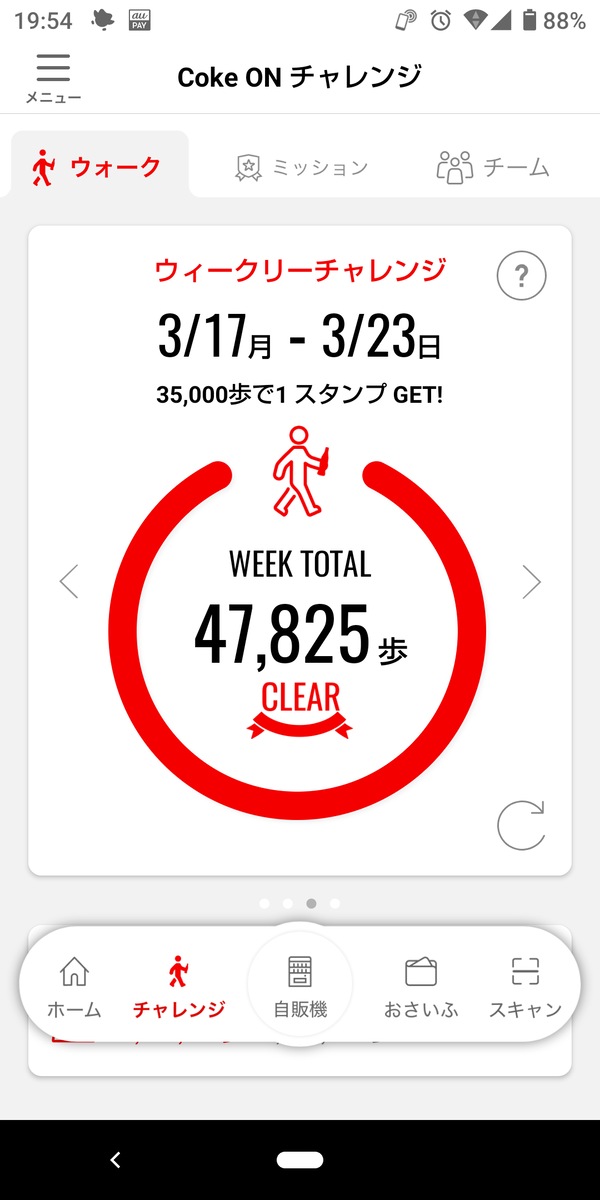This screenshot has height=1200, width=600.
Task: Open the スキャン scan tab
Action: [x=525, y=987]
